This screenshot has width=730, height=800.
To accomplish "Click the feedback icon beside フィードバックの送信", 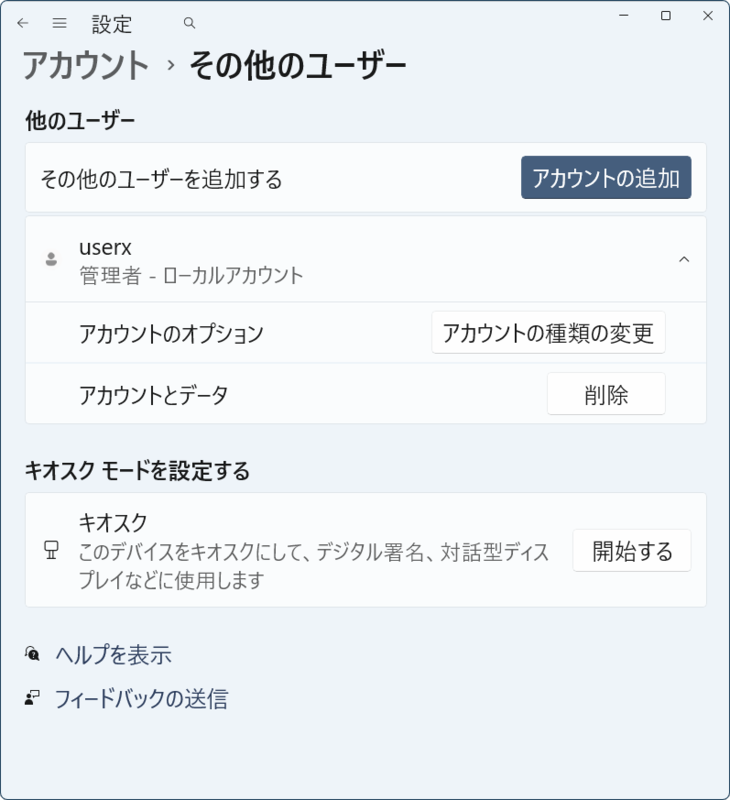I will coord(30,699).
